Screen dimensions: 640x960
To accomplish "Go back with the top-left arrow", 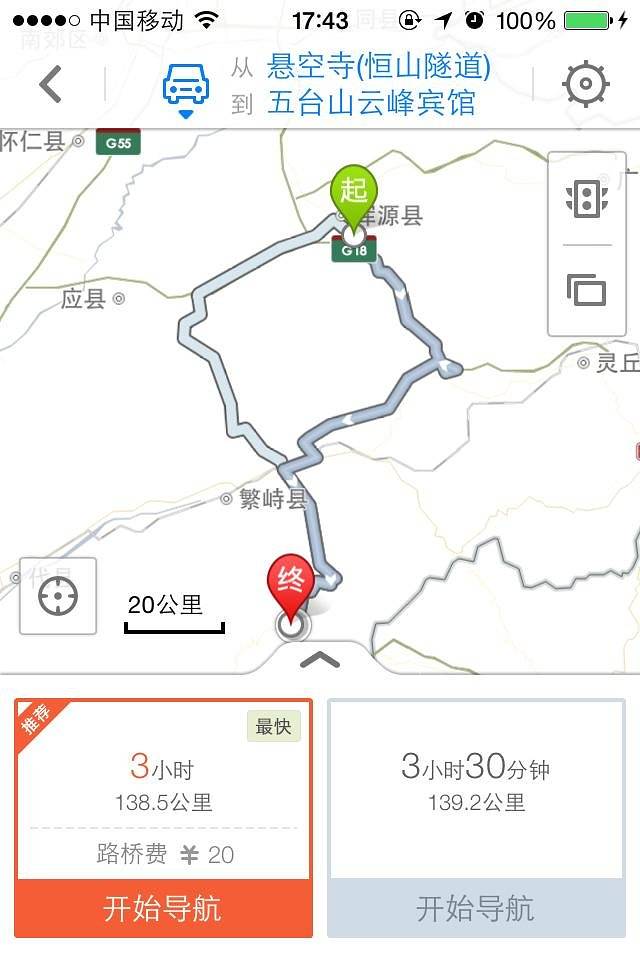I will click(51, 84).
